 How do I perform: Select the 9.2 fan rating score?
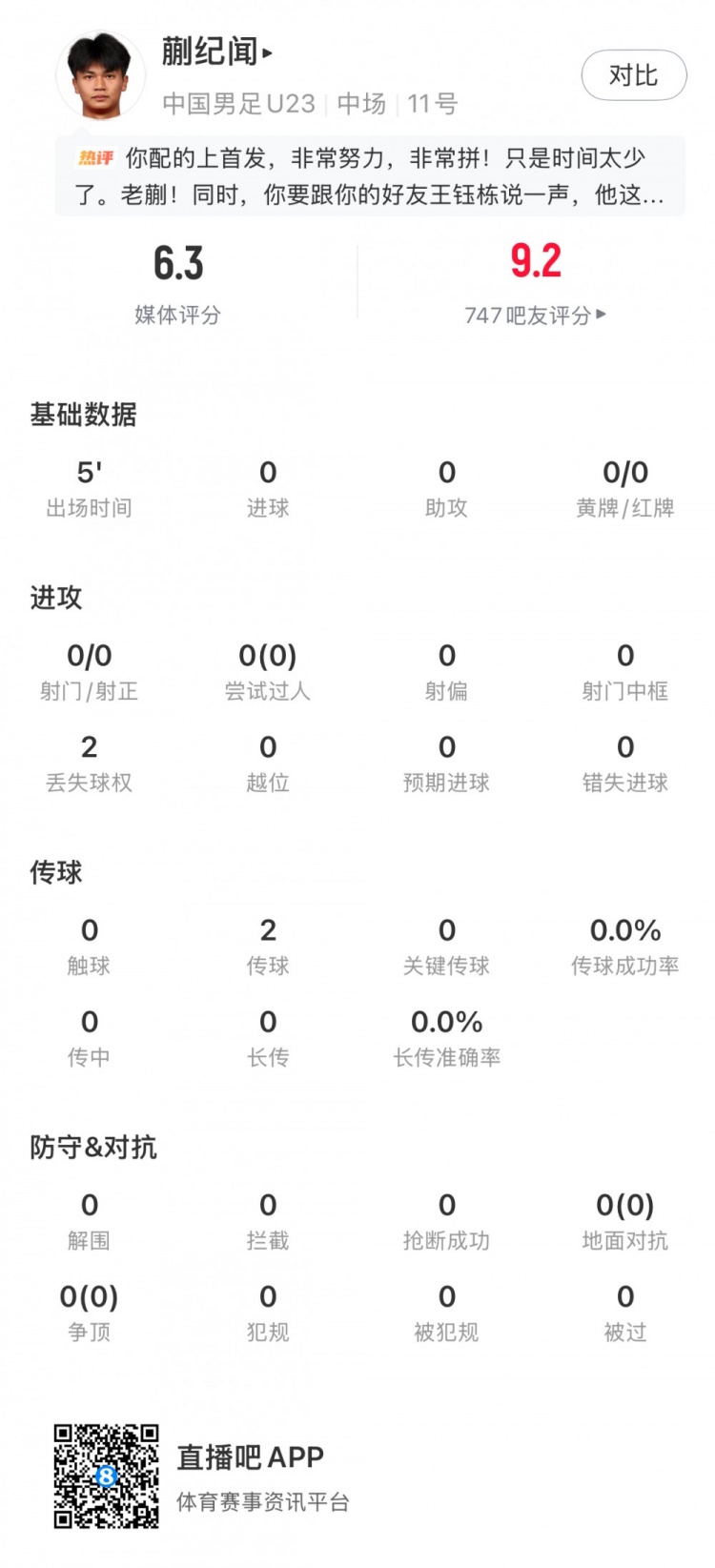point(536,260)
